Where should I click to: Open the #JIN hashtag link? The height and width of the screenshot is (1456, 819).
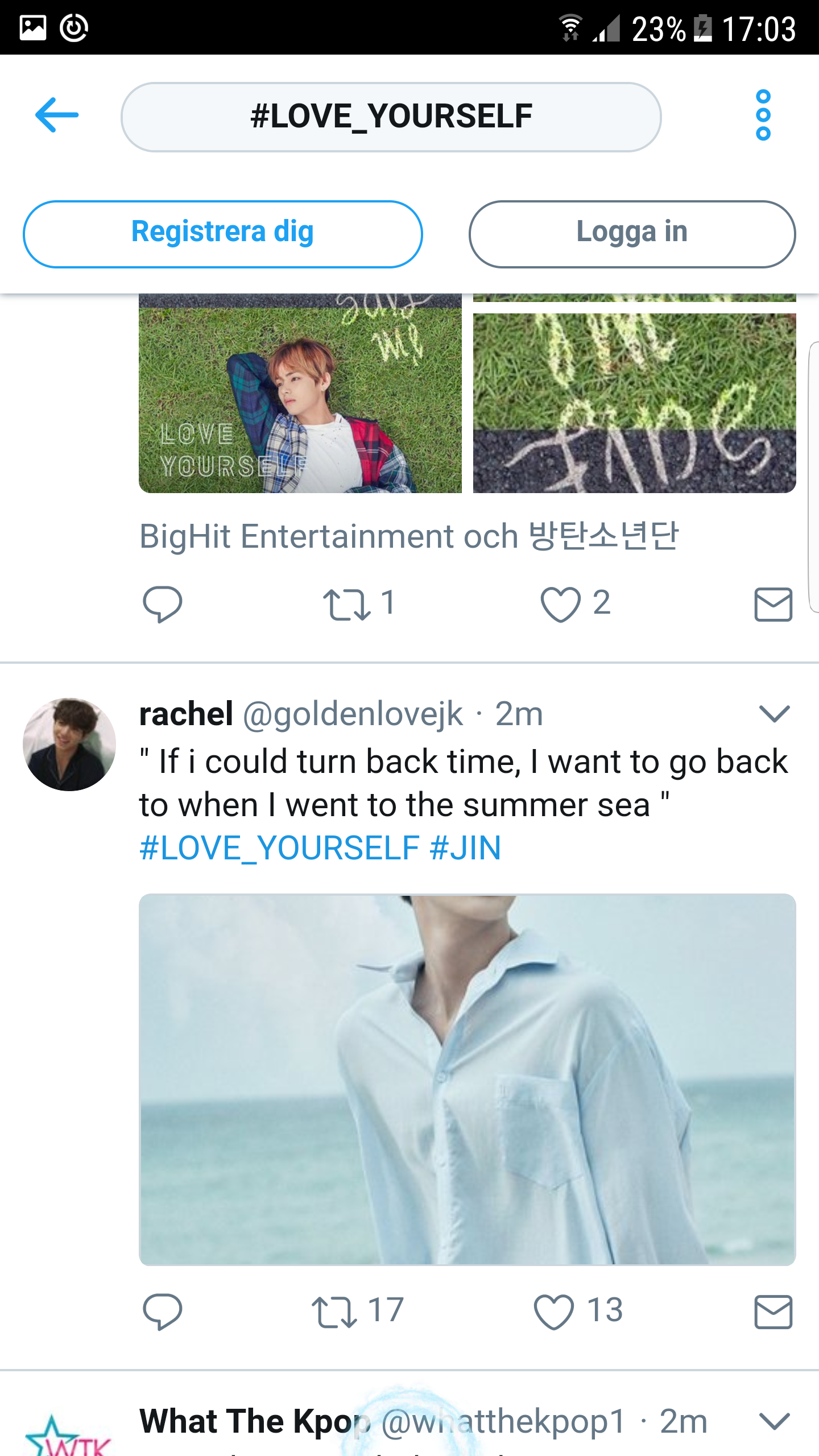tap(465, 848)
